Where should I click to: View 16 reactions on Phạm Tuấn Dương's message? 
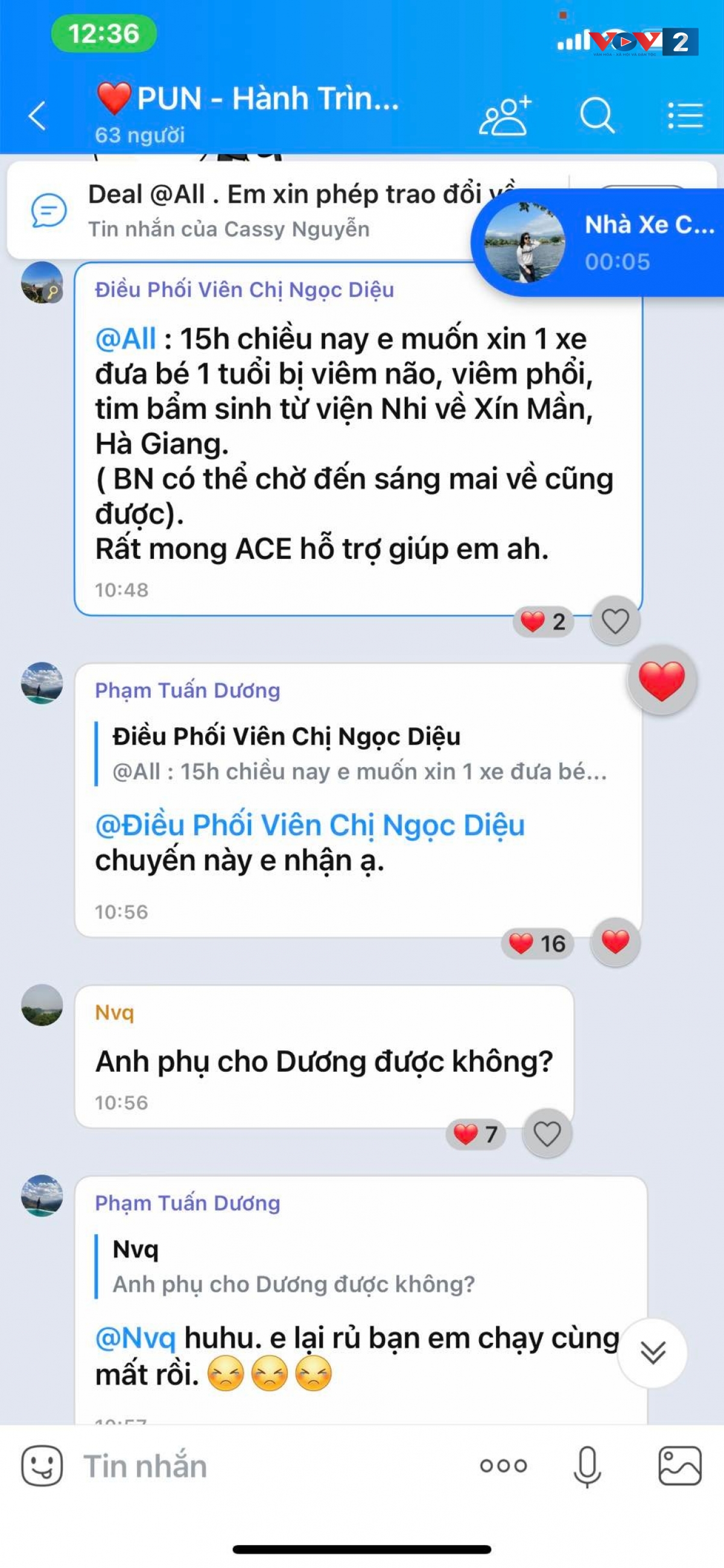(537, 943)
